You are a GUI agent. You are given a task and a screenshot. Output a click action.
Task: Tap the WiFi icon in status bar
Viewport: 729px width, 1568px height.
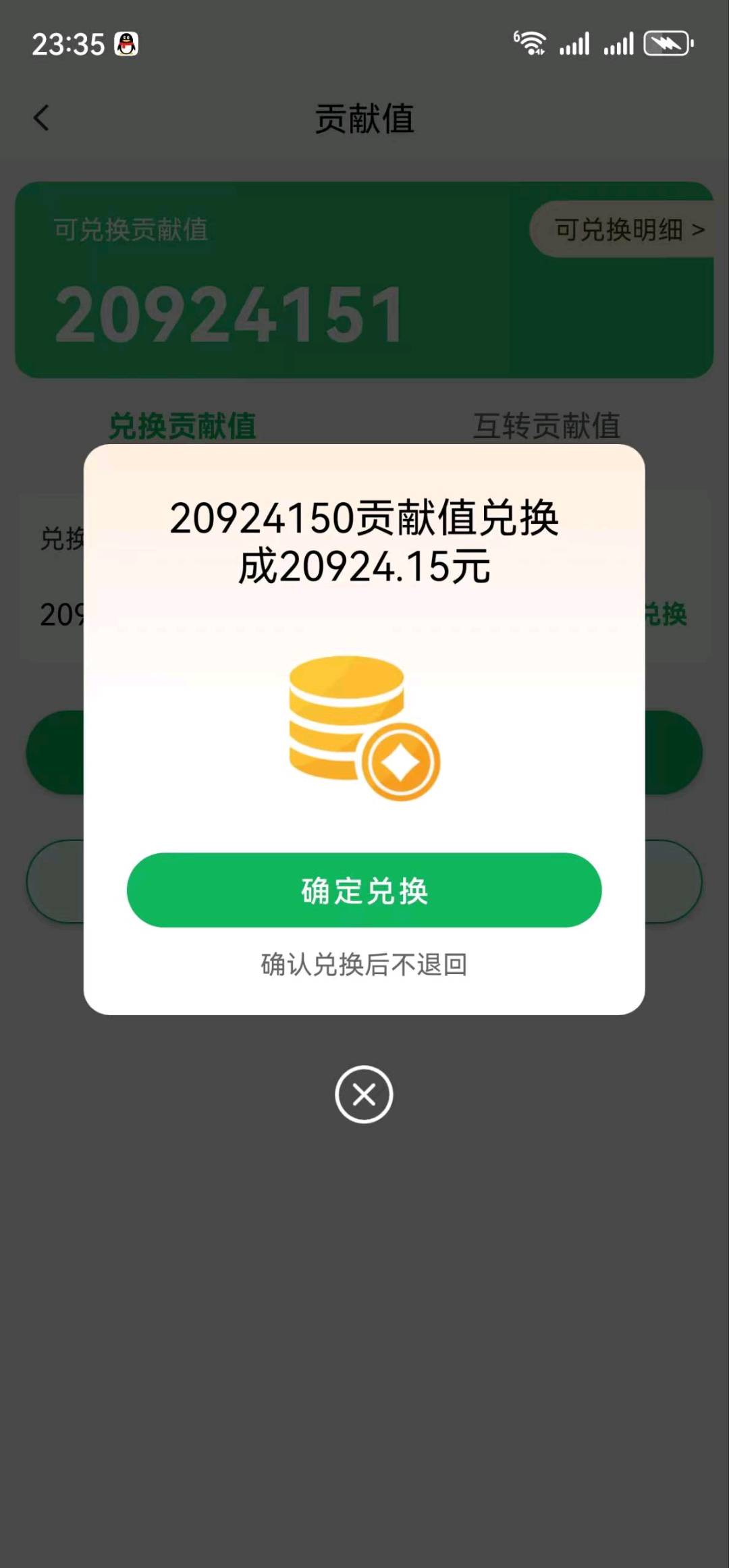tap(531, 42)
